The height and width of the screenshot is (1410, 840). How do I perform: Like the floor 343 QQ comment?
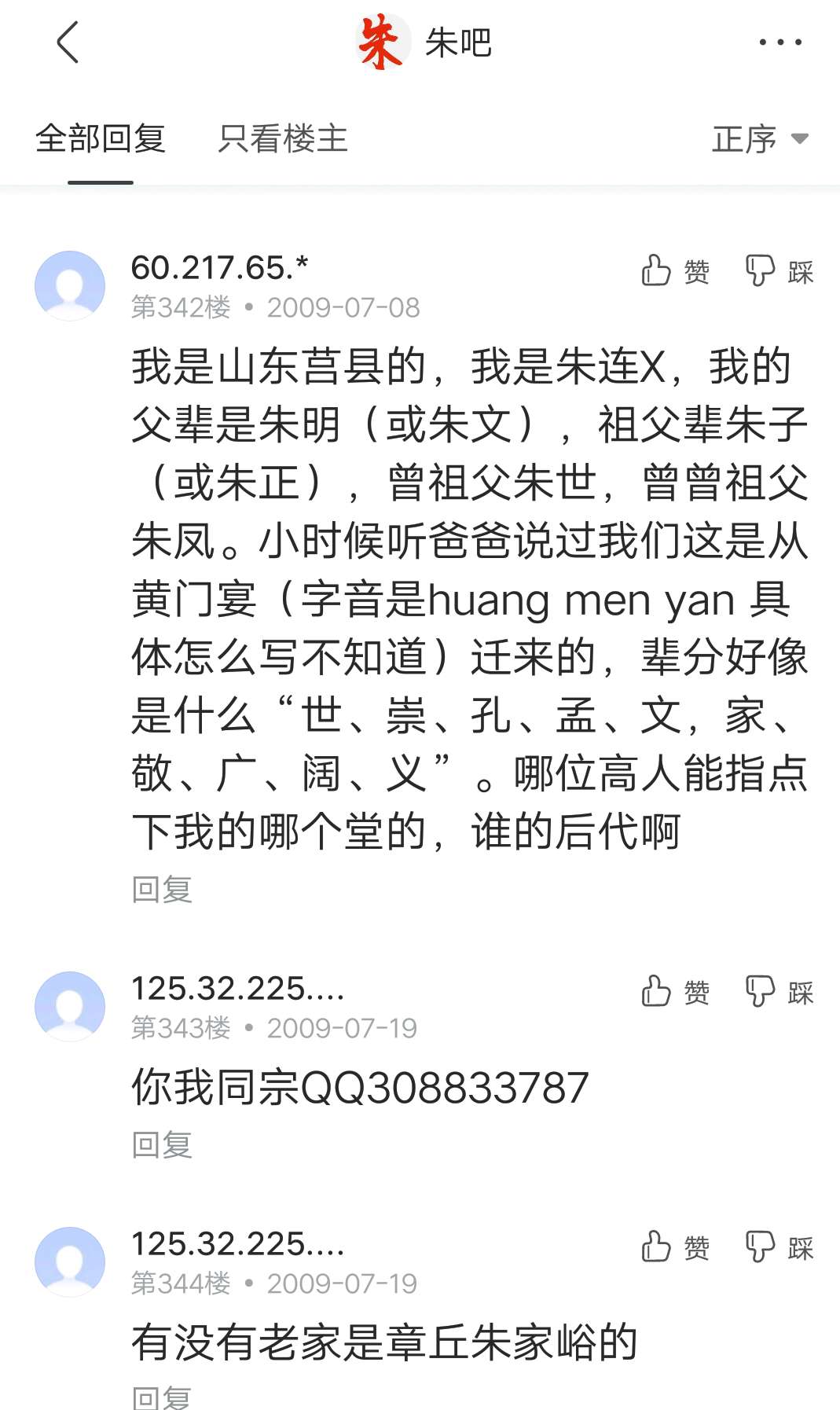[675, 992]
